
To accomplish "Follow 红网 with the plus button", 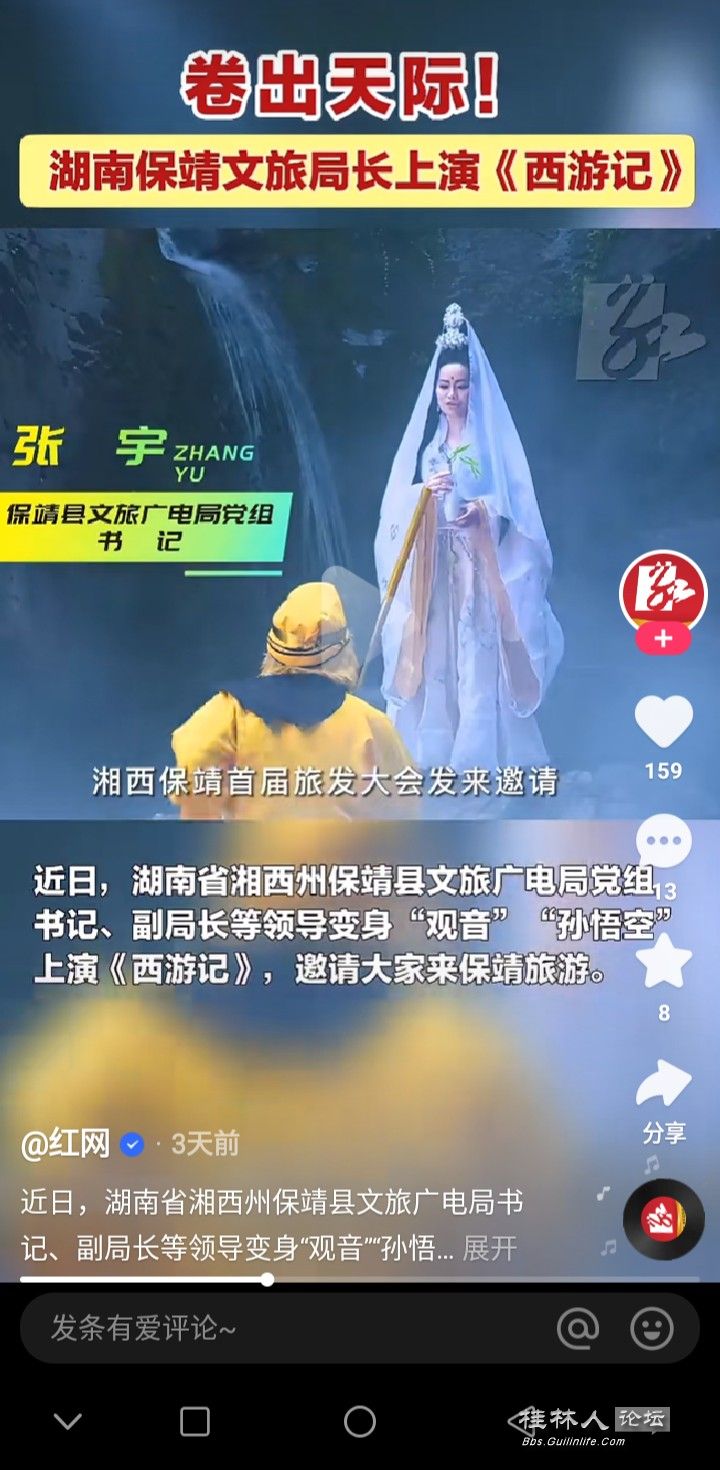I will pos(663,638).
